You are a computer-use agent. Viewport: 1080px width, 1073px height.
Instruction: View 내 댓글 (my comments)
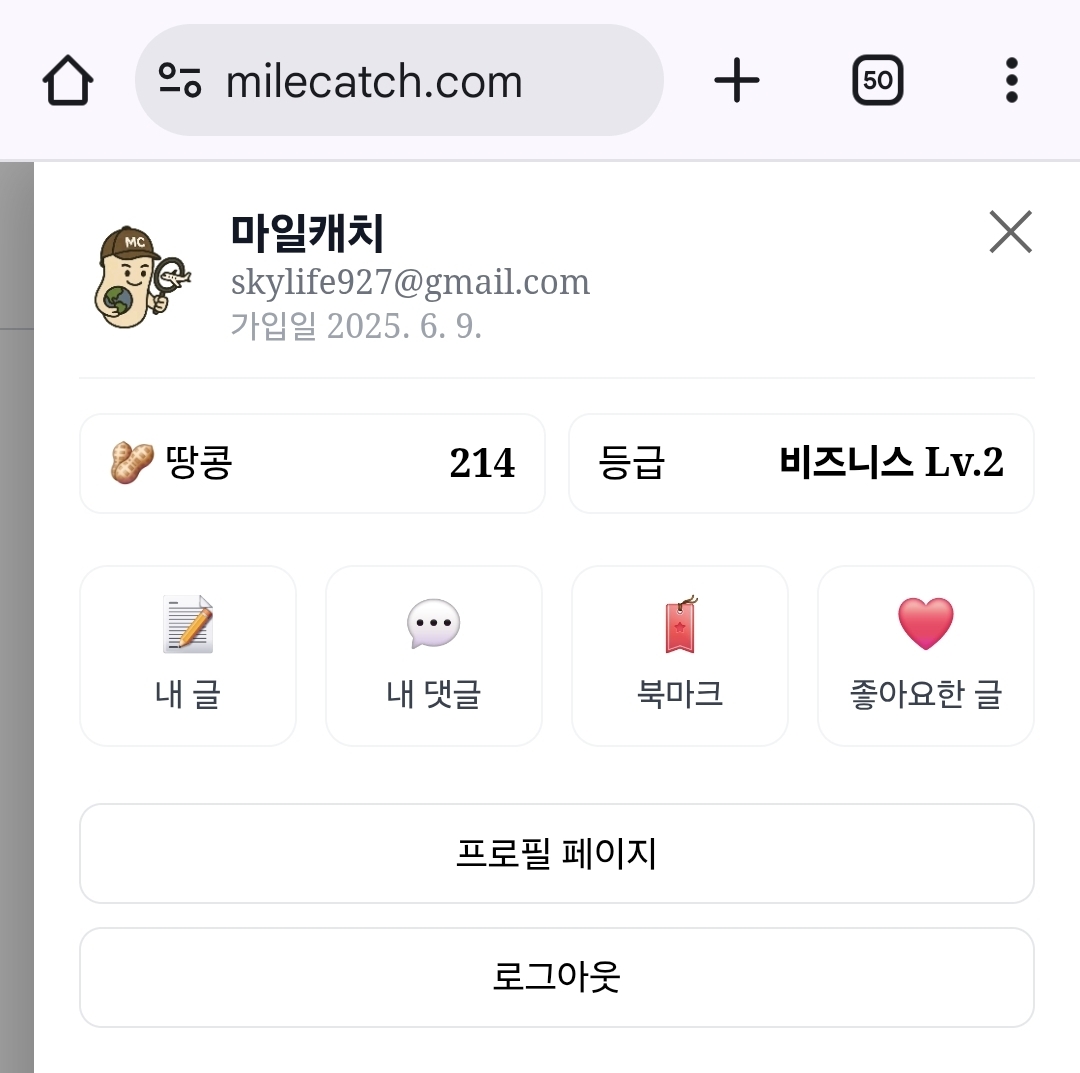click(x=434, y=655)
